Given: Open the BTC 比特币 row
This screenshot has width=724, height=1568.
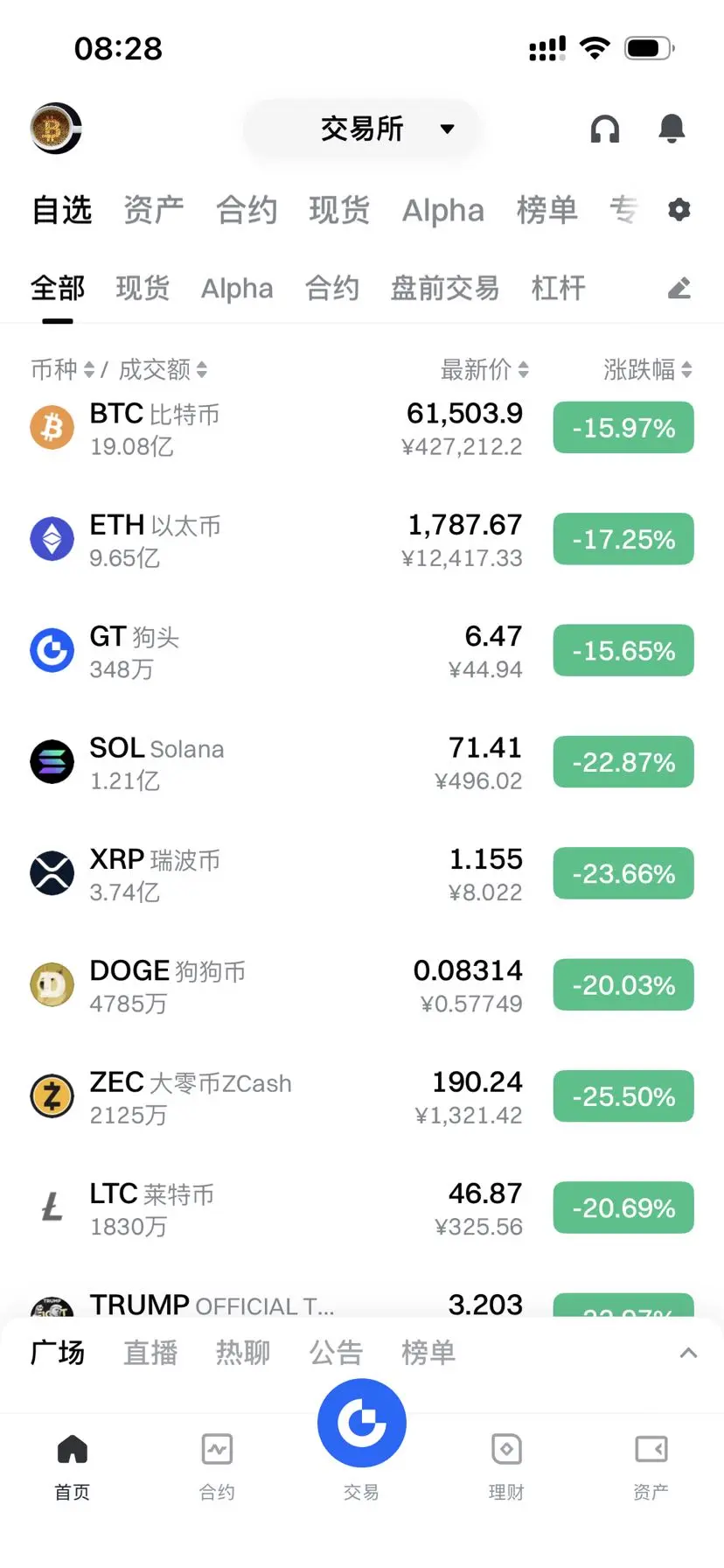Looking at the screenshot, I should coord(362,428).
